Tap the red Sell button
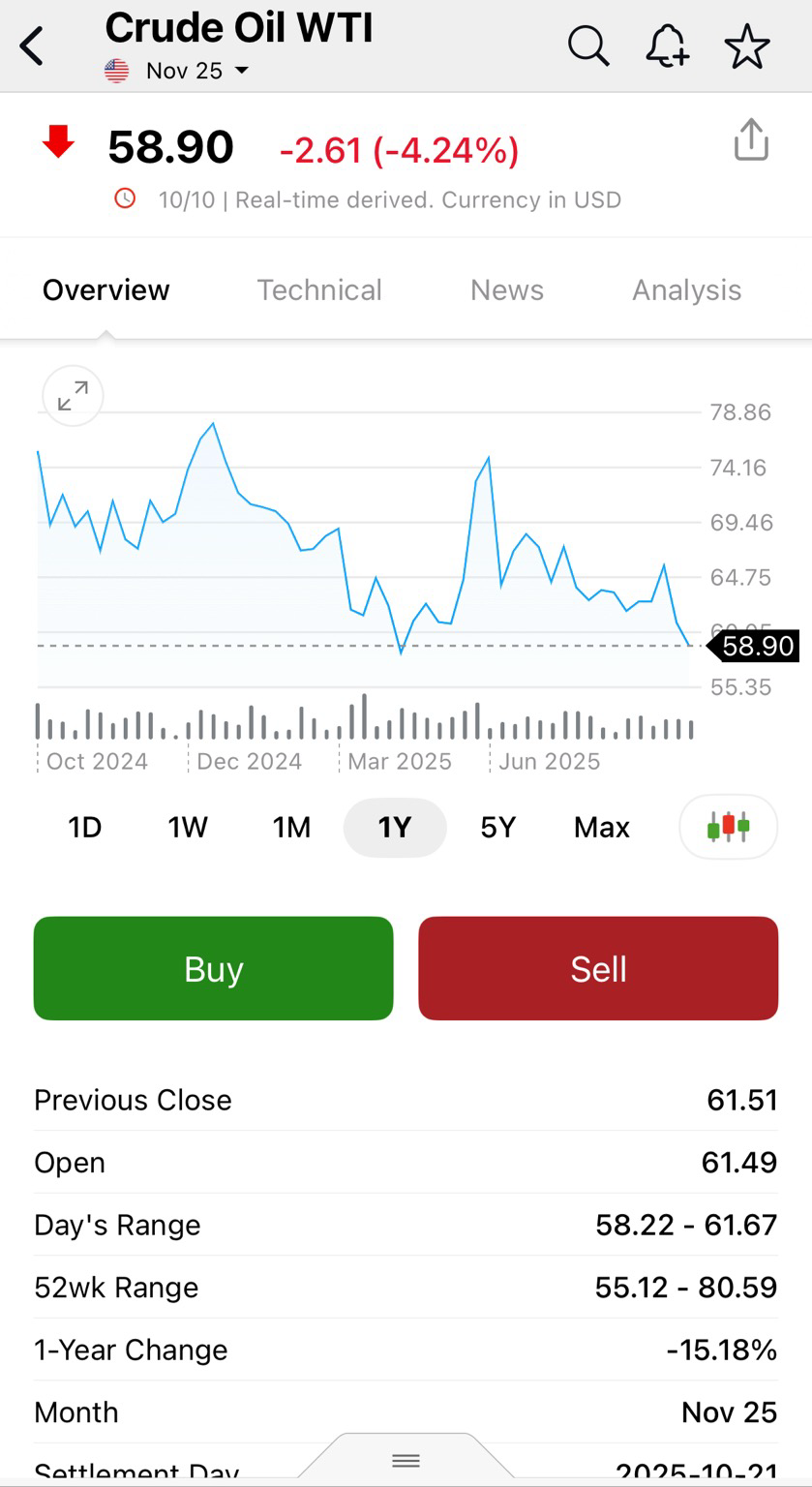Screen dimensions: 812x1487 pyautogui.click(x=598, y=968)
